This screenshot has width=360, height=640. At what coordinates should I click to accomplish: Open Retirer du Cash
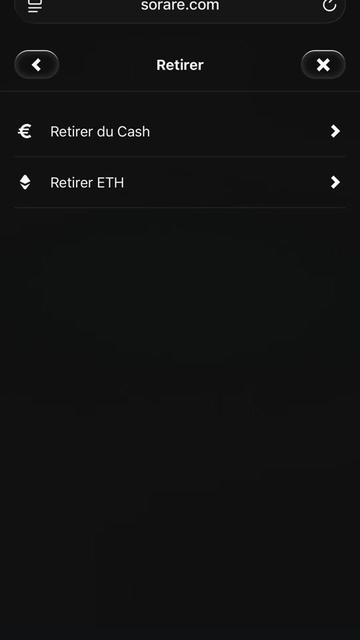180,131
